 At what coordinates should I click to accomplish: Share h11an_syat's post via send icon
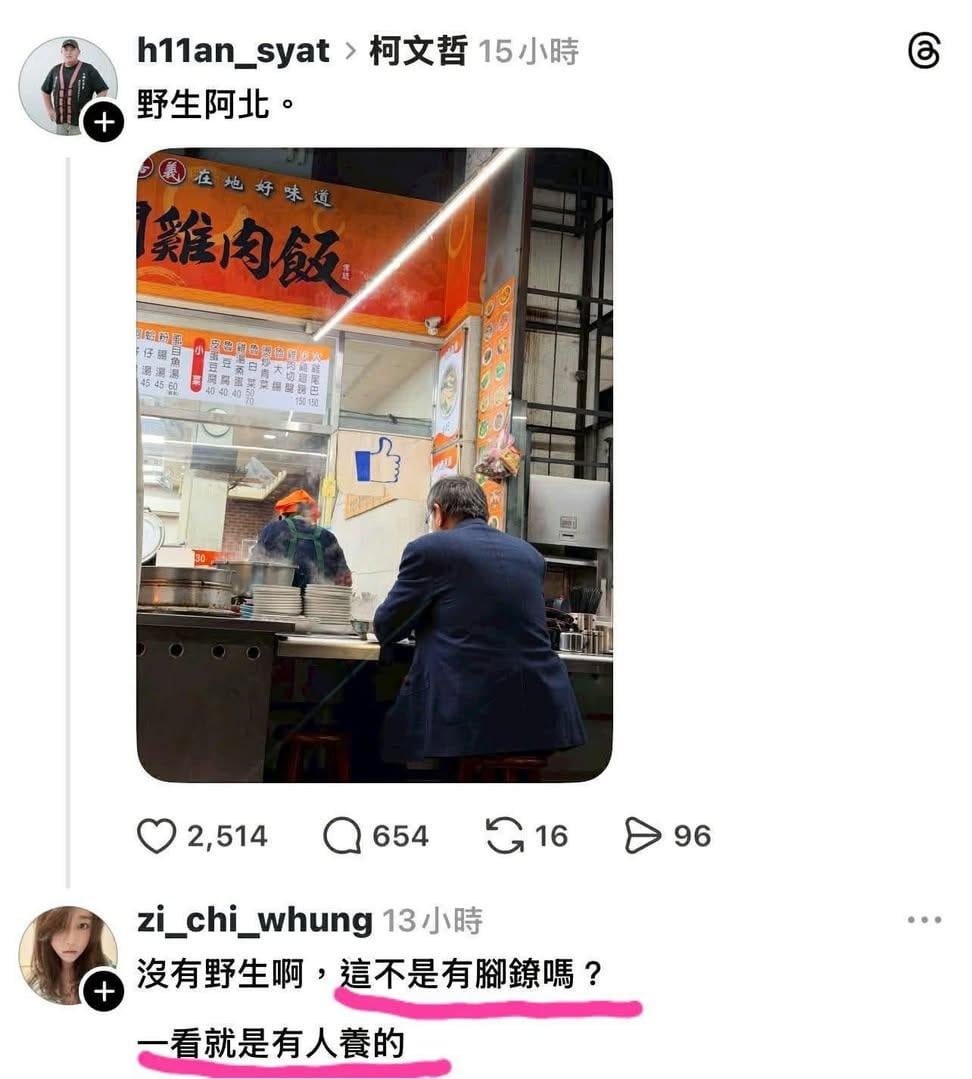[x=643, y=836]
